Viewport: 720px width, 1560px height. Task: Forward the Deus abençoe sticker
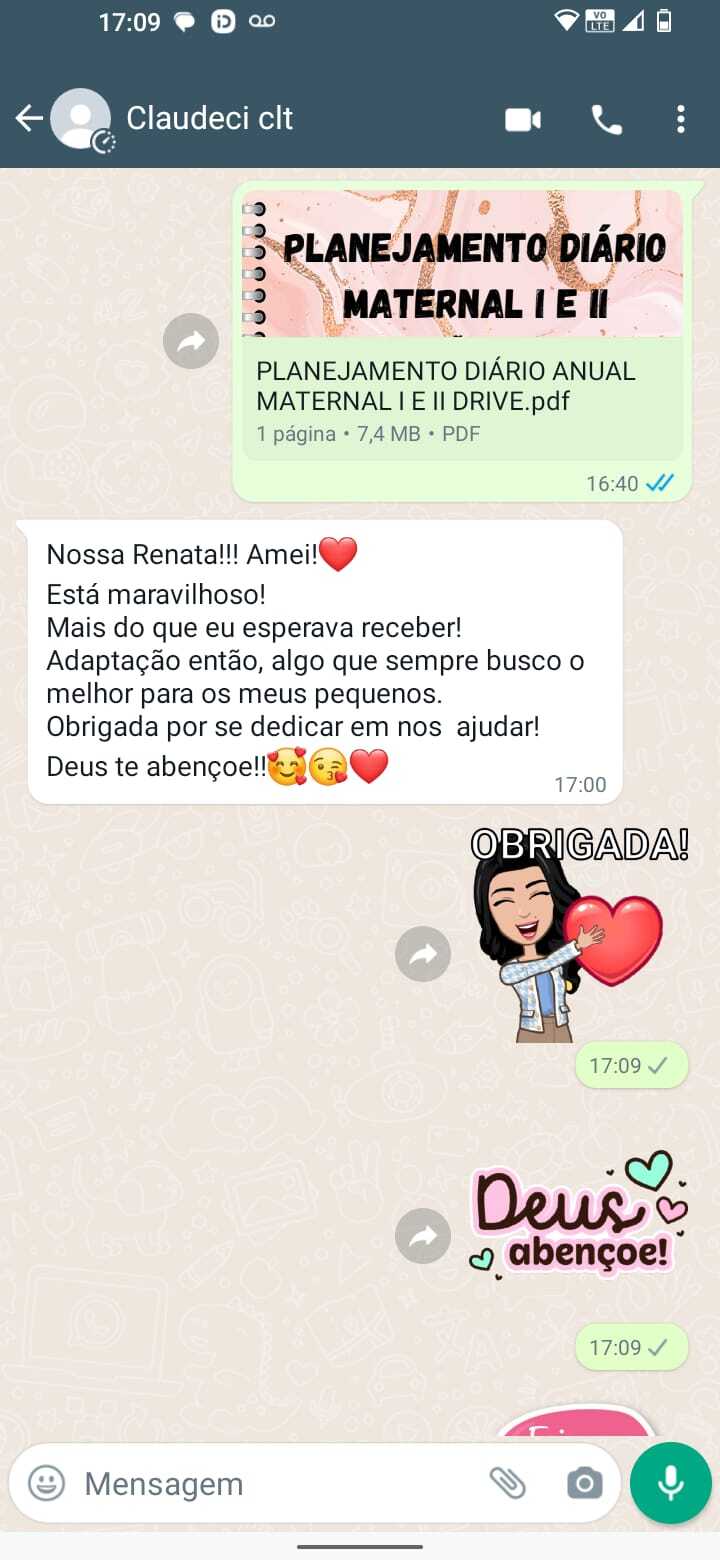coord(423,1236)
